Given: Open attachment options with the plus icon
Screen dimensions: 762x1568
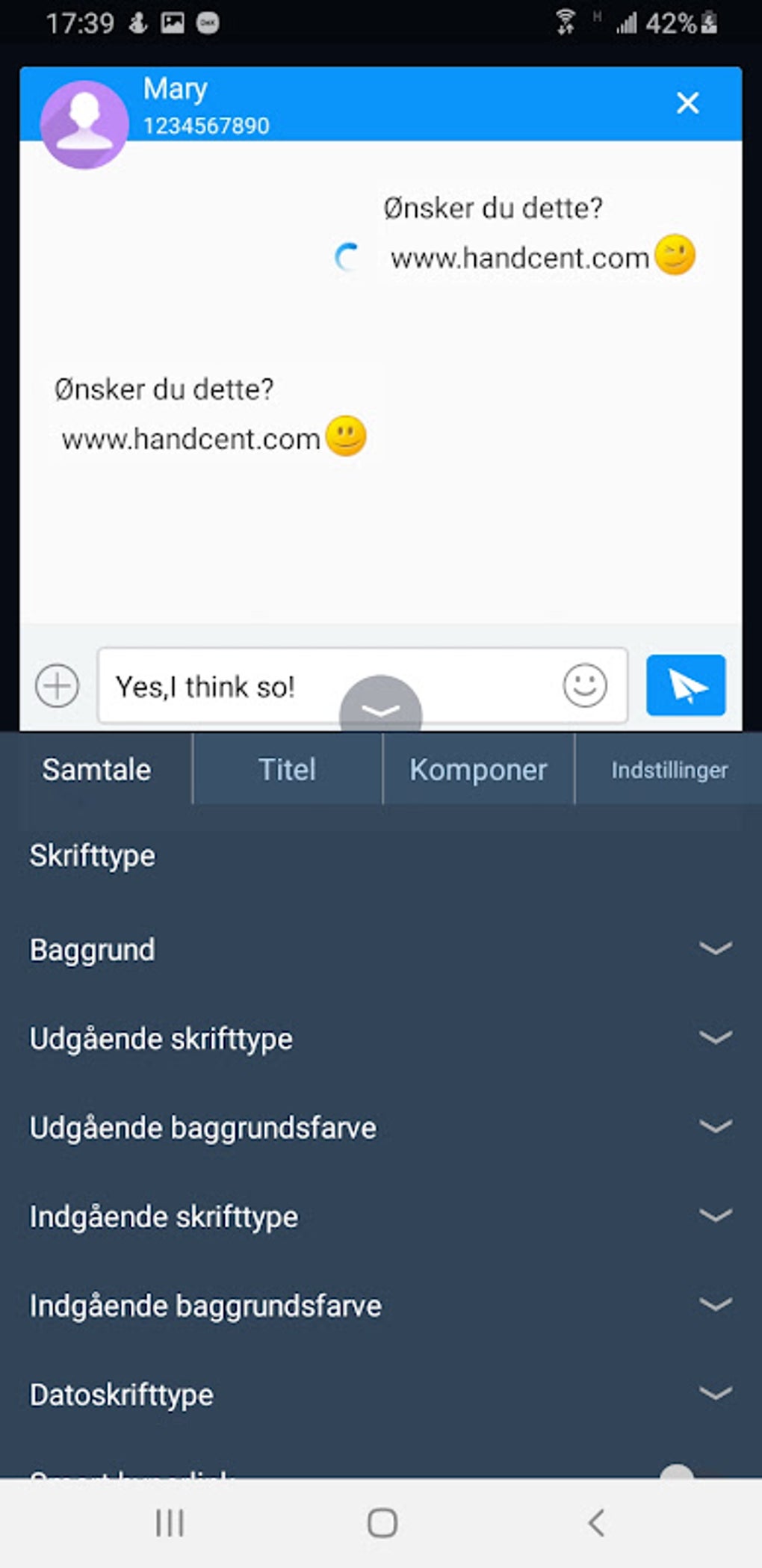Looking at the screenshot, I should [57, 685].
